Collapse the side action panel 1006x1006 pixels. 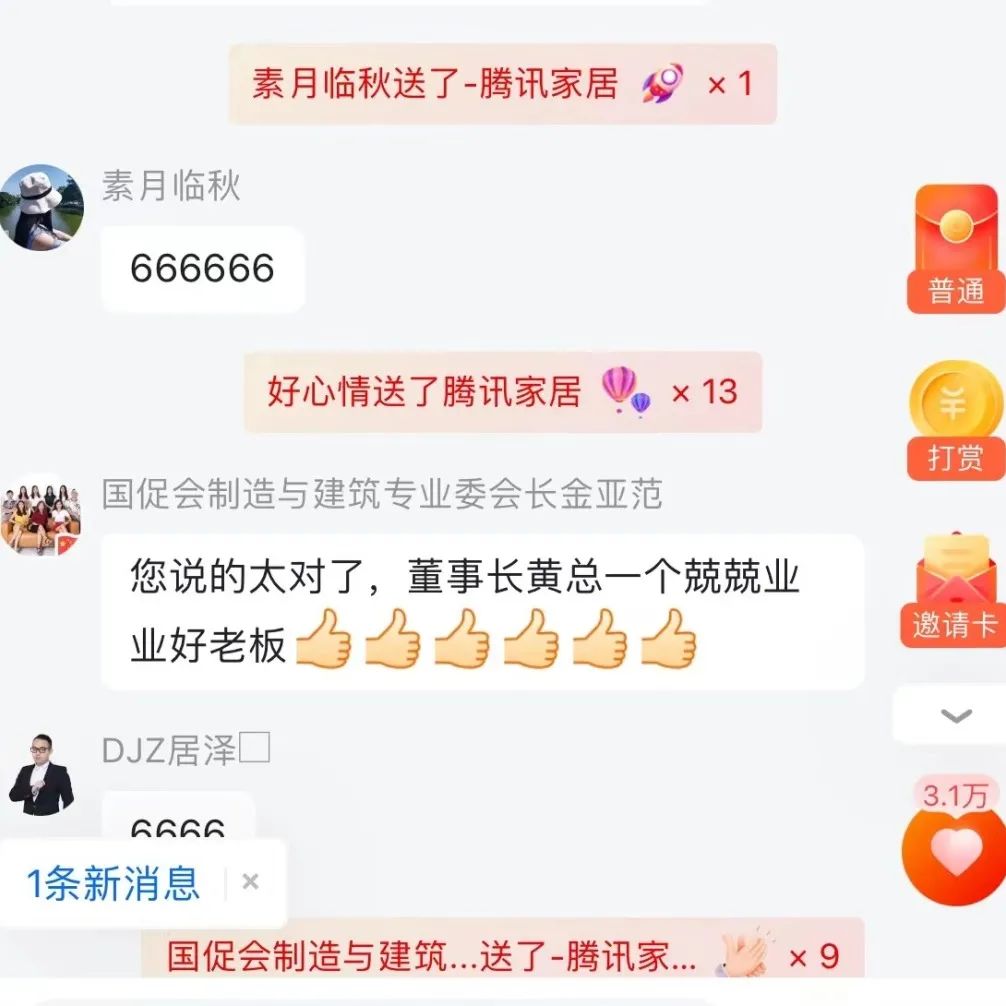[x=956, y=715]
